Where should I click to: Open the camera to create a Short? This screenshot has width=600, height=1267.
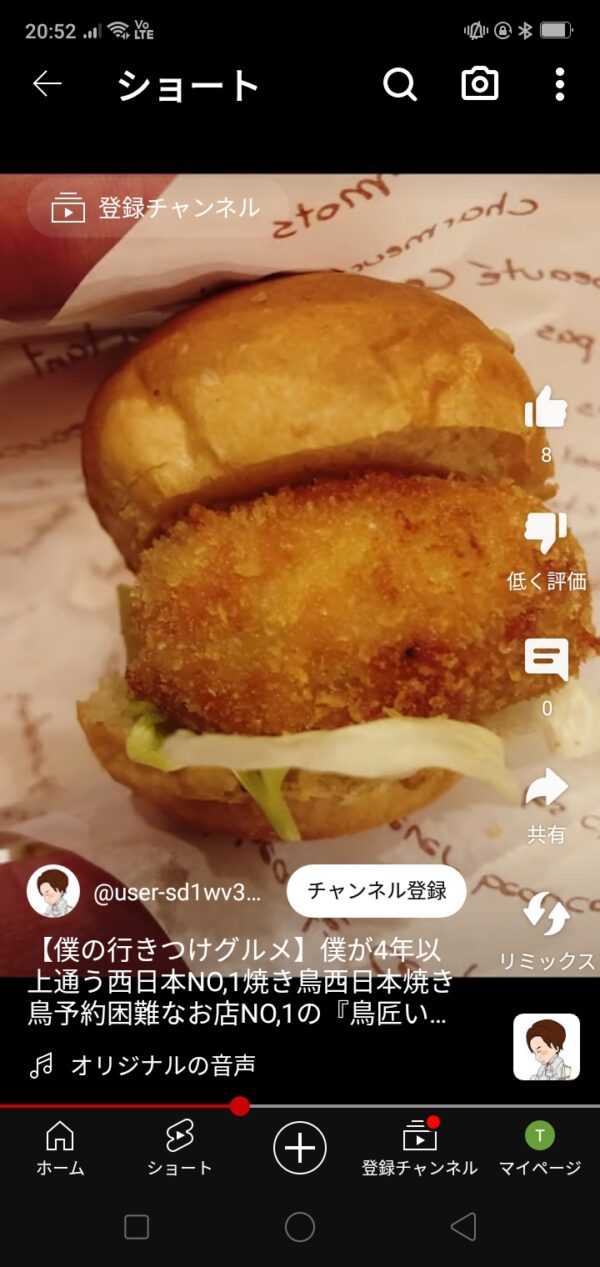(x=480, y=85)
